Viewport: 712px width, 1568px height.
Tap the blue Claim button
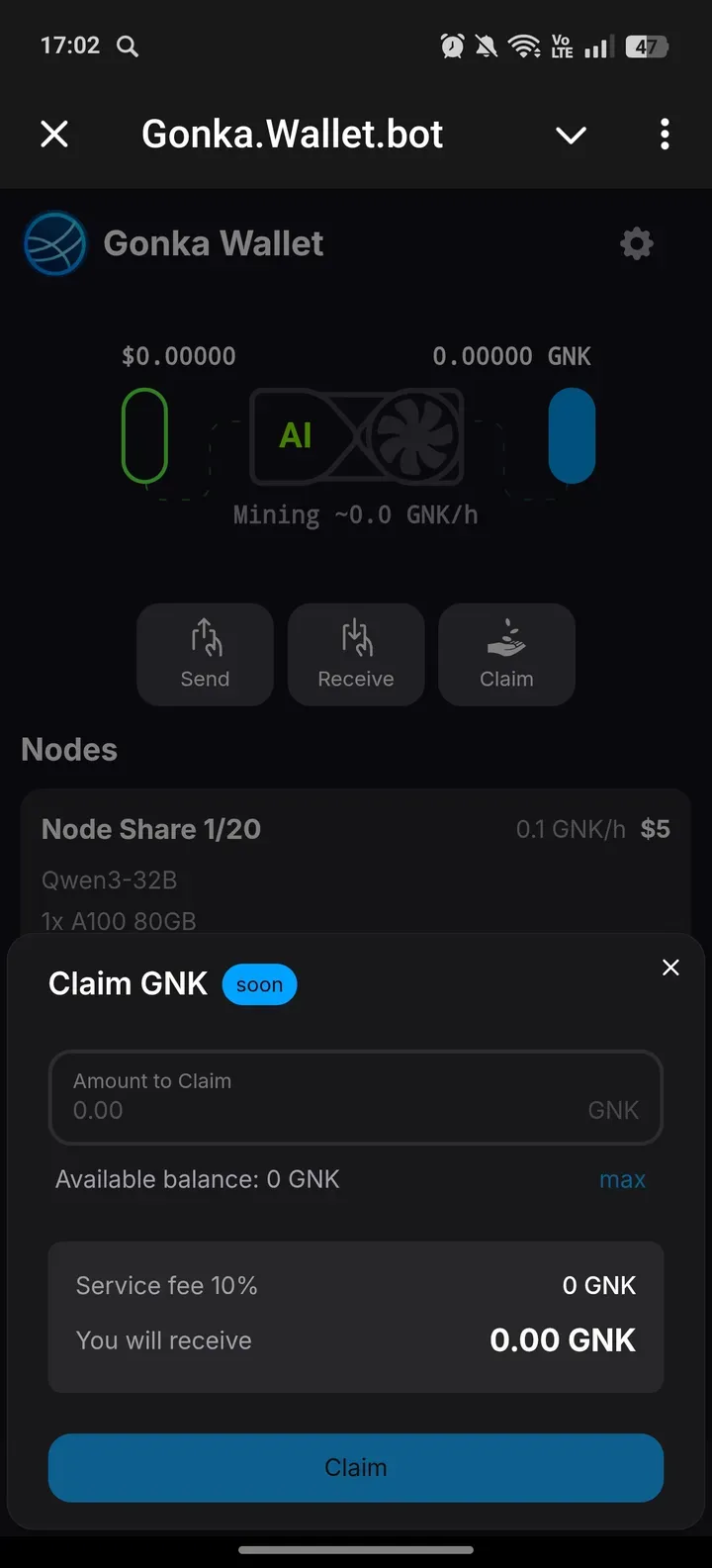[355, 1467]
